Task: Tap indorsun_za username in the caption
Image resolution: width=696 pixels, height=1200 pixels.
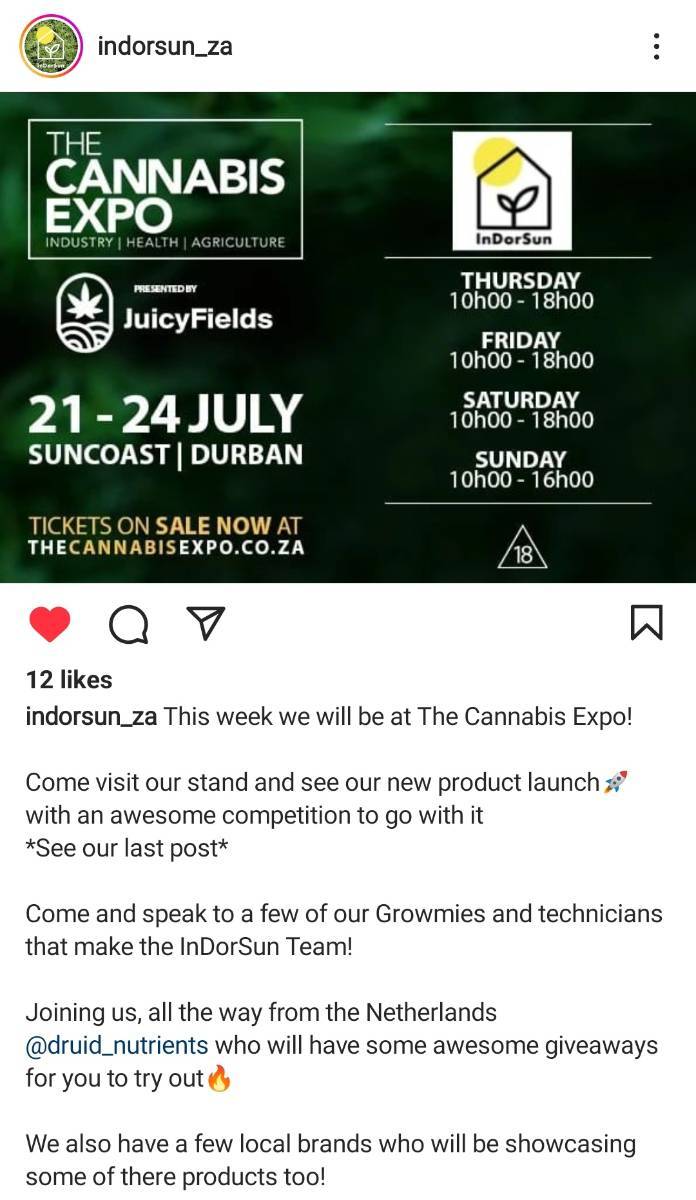Action: tap(91, 717)
